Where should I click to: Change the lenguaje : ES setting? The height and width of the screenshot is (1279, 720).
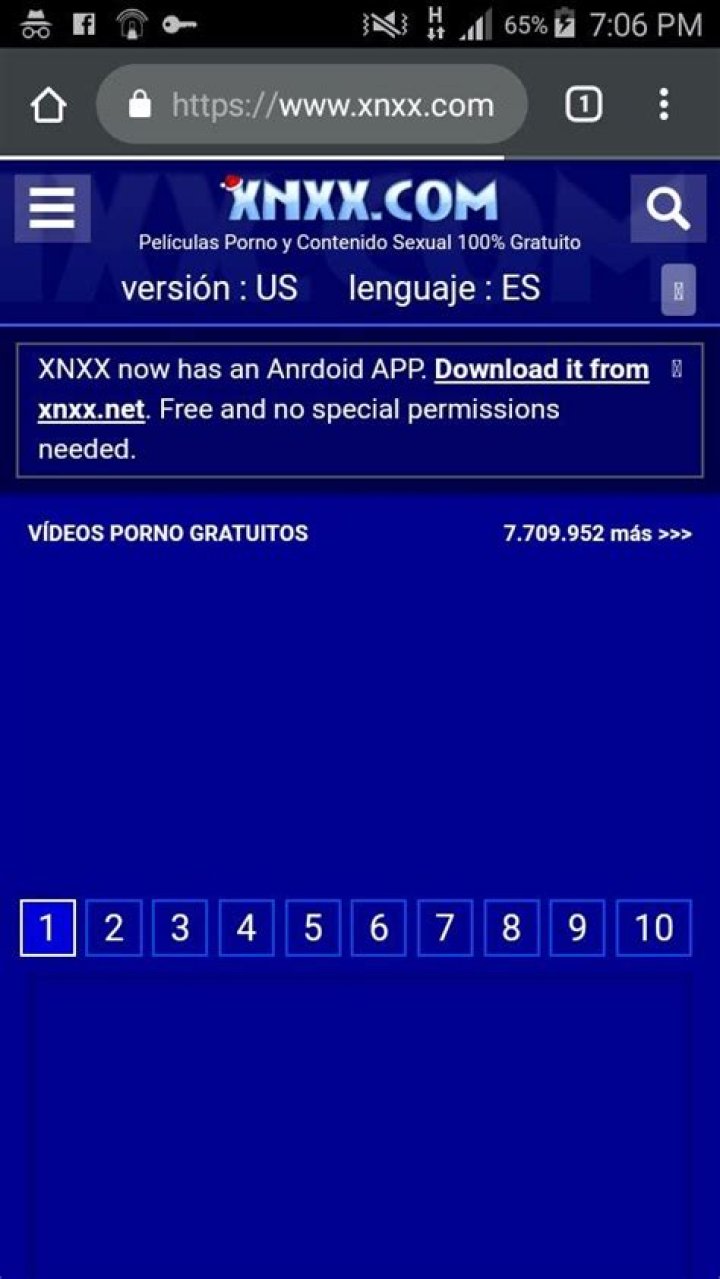click(x=444, y=289)
